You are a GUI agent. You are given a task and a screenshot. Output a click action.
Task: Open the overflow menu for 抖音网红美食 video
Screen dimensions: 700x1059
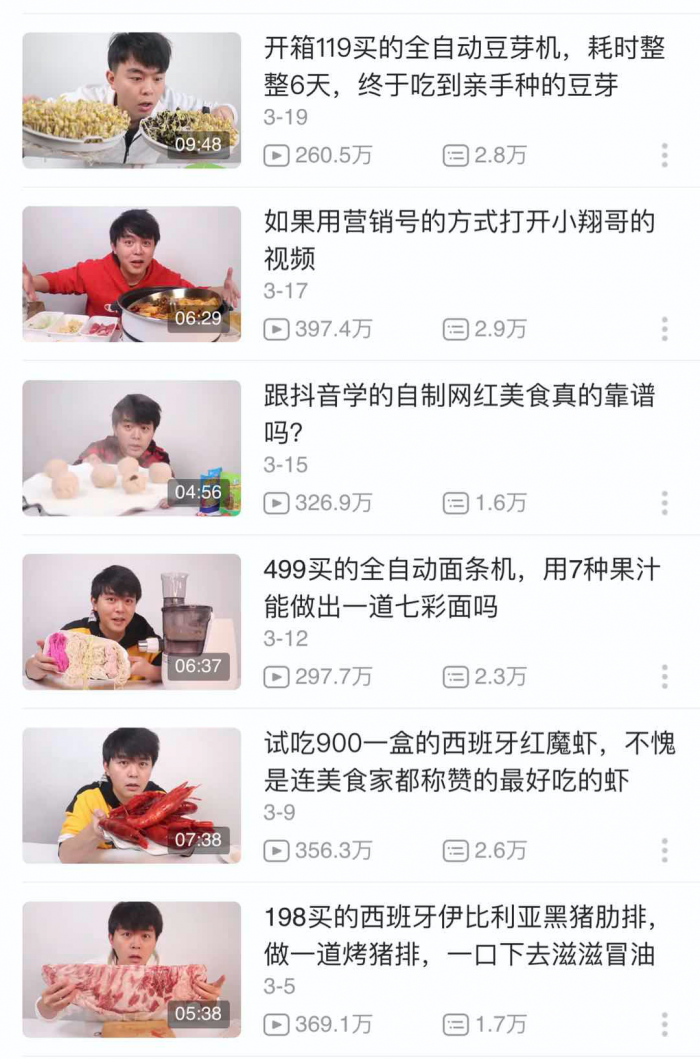(x=664, y=503)
